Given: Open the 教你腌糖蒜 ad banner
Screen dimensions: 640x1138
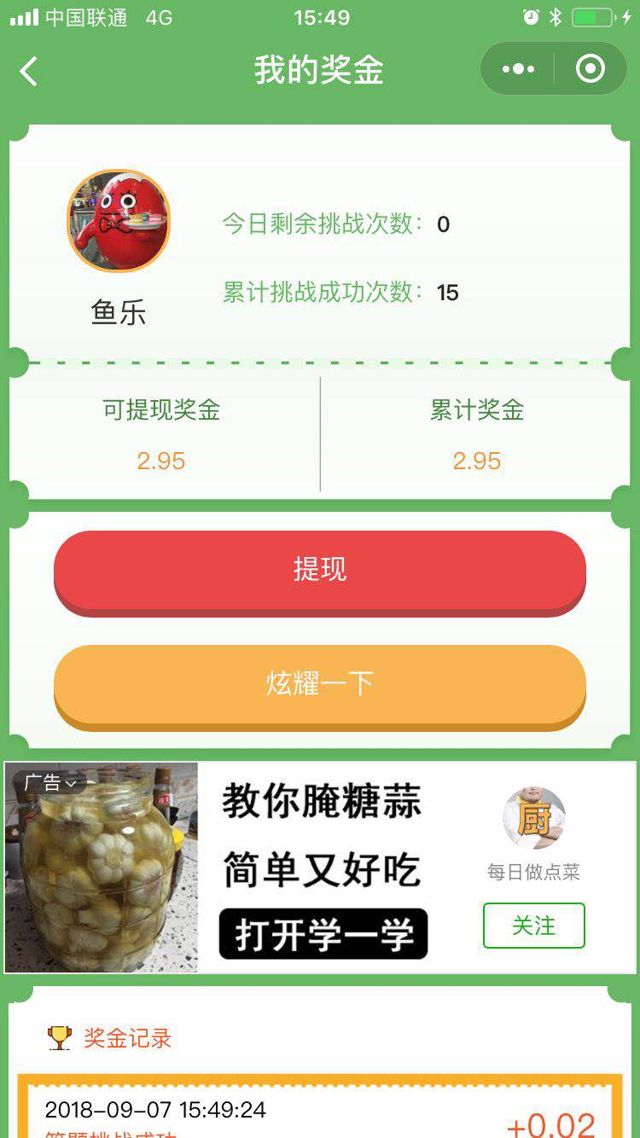Looking at the screenshot, I should coord(322,868).
